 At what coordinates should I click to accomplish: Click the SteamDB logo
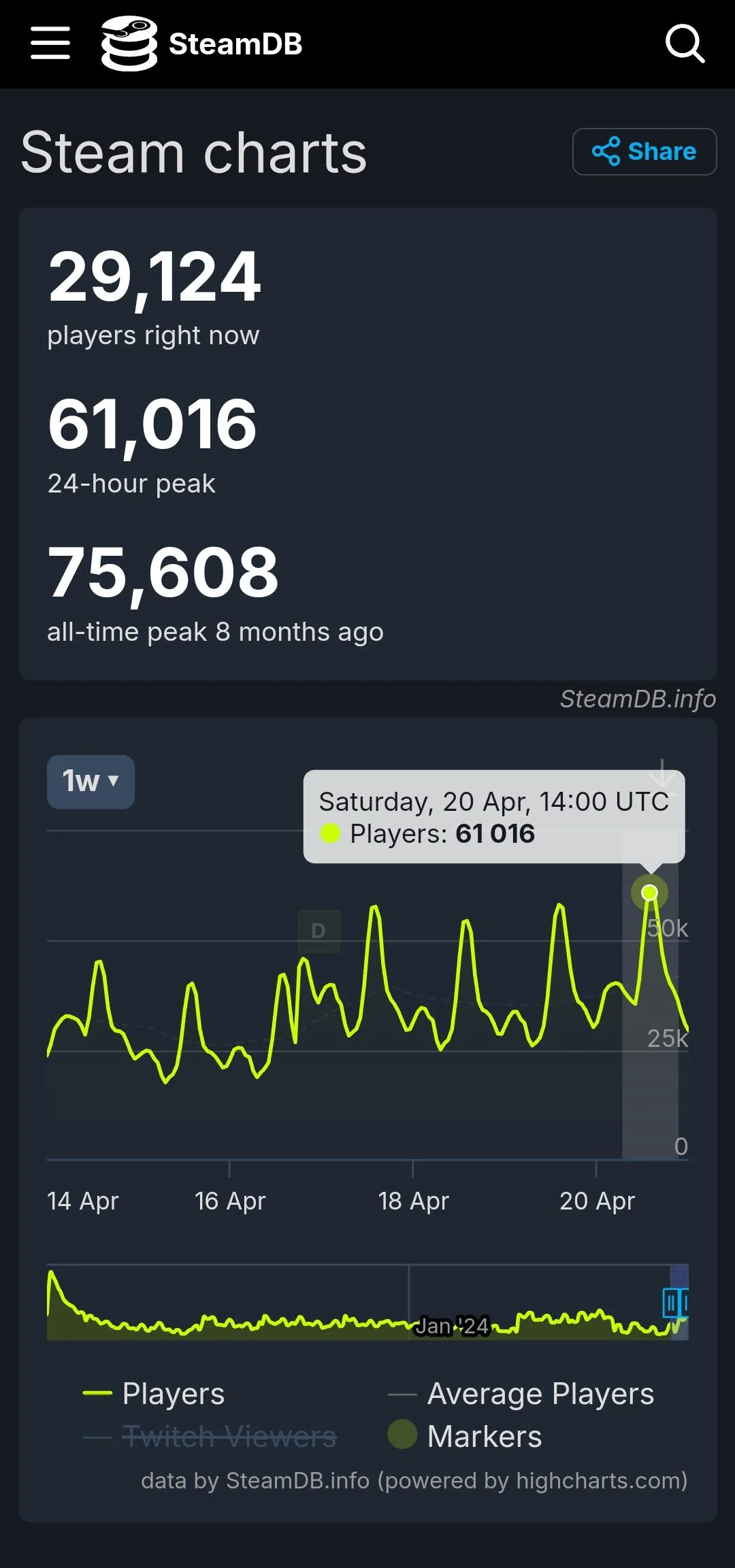tap(129, 43)
